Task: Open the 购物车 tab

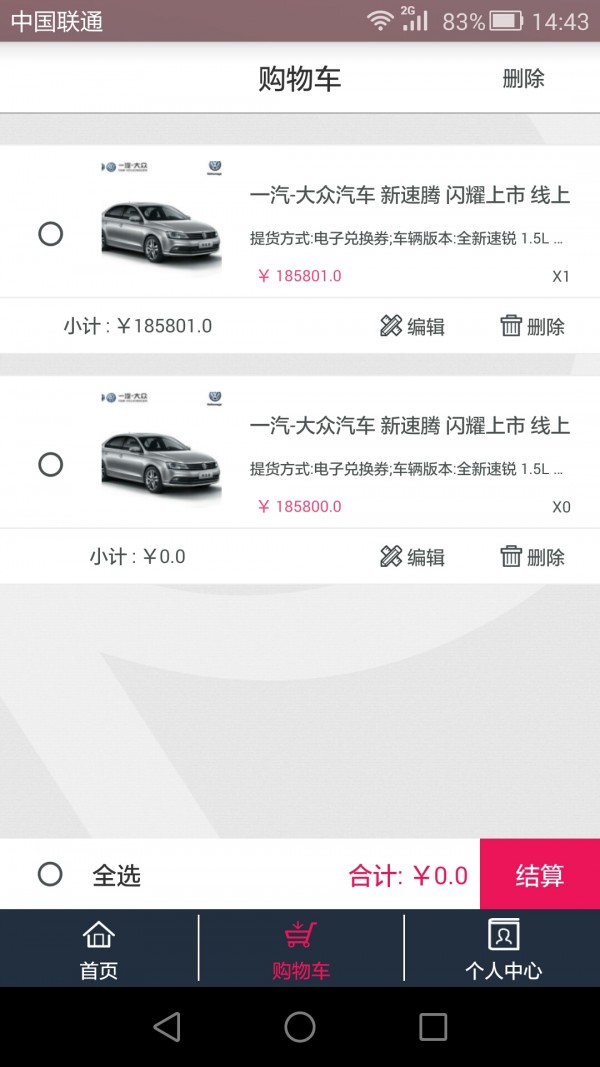Action: 301,949
